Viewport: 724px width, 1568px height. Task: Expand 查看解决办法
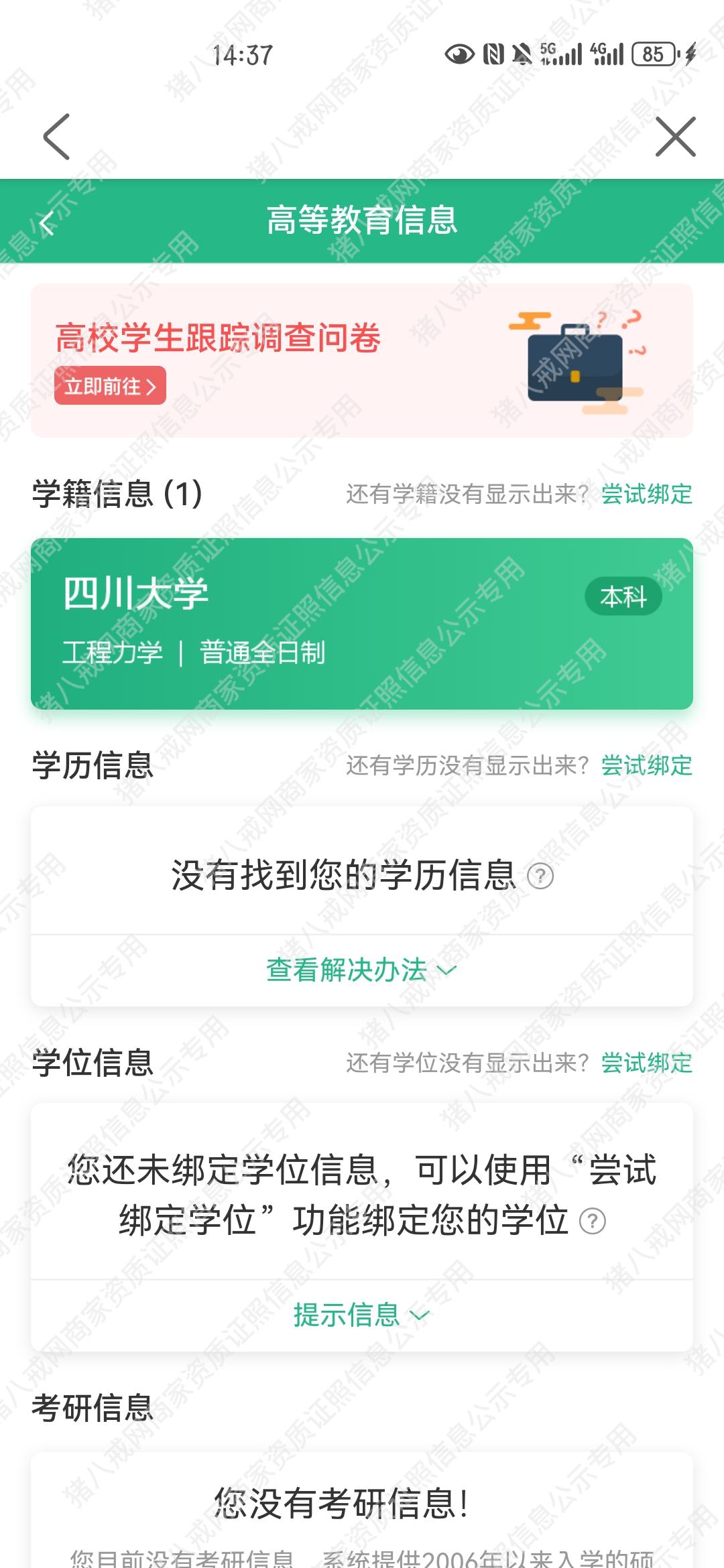pyautogui.click(x=361, y=970)
